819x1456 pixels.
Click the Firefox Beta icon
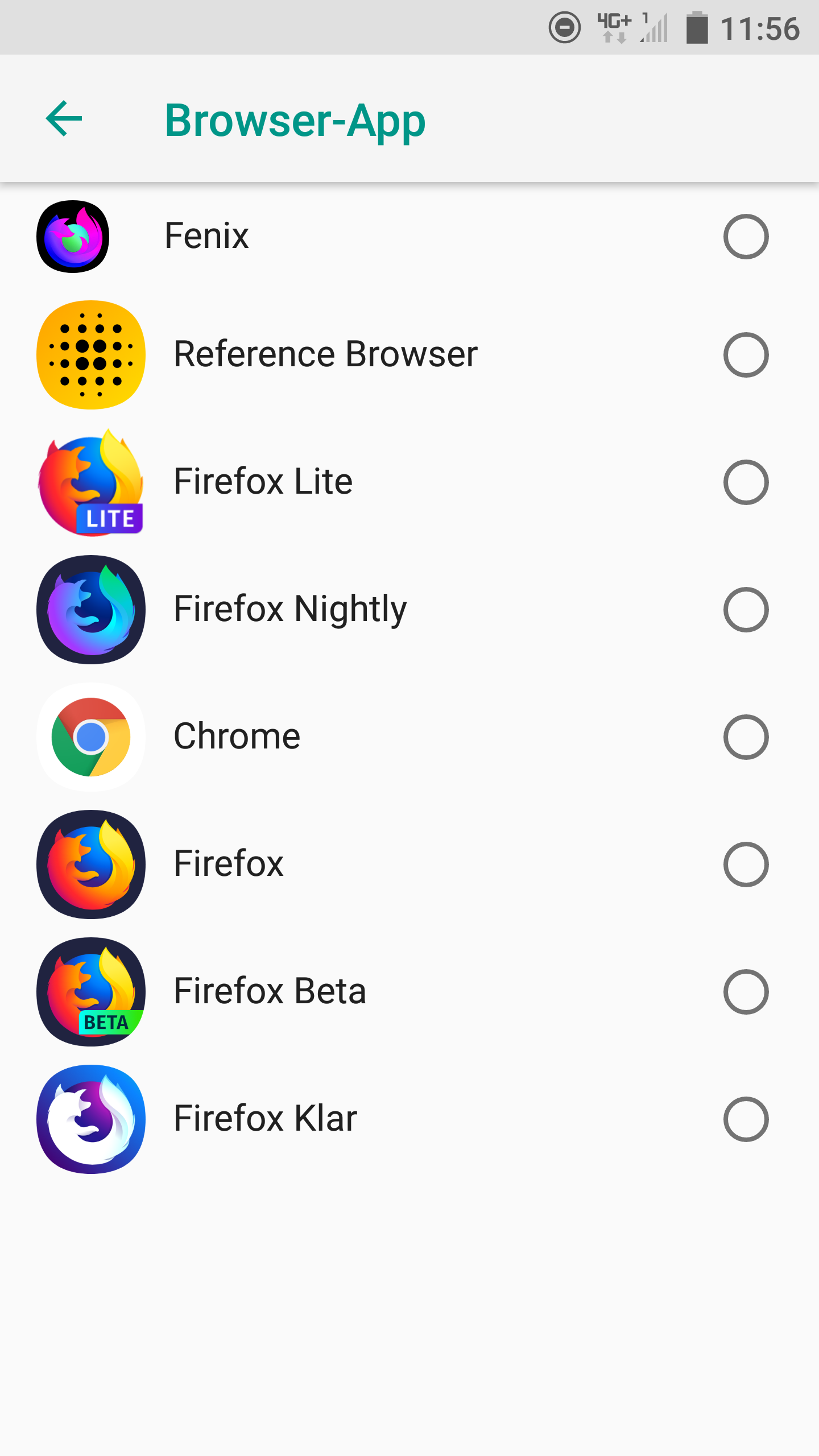coord(91,991)
